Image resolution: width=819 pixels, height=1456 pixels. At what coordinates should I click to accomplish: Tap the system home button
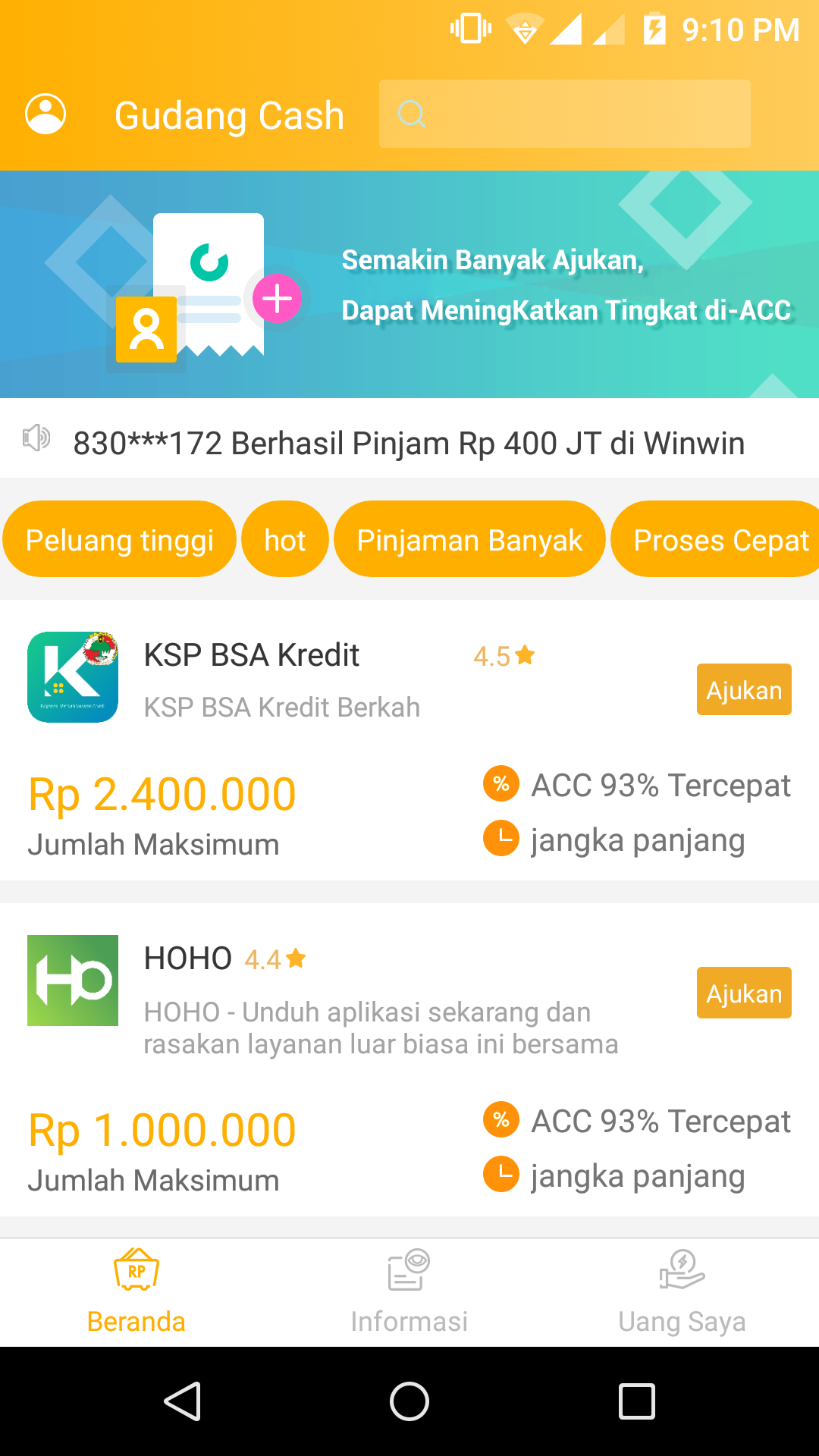click(409, 1401)
